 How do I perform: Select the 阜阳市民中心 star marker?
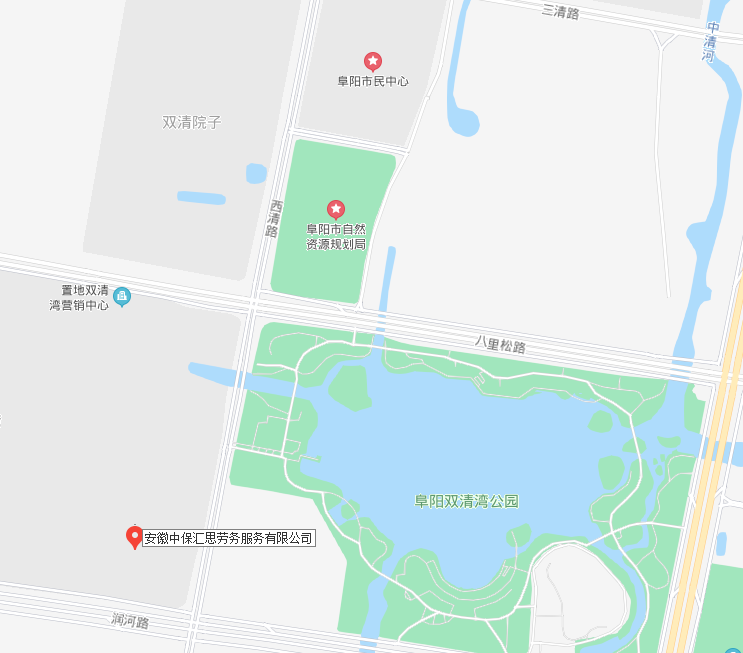click(x=373, y=62)
